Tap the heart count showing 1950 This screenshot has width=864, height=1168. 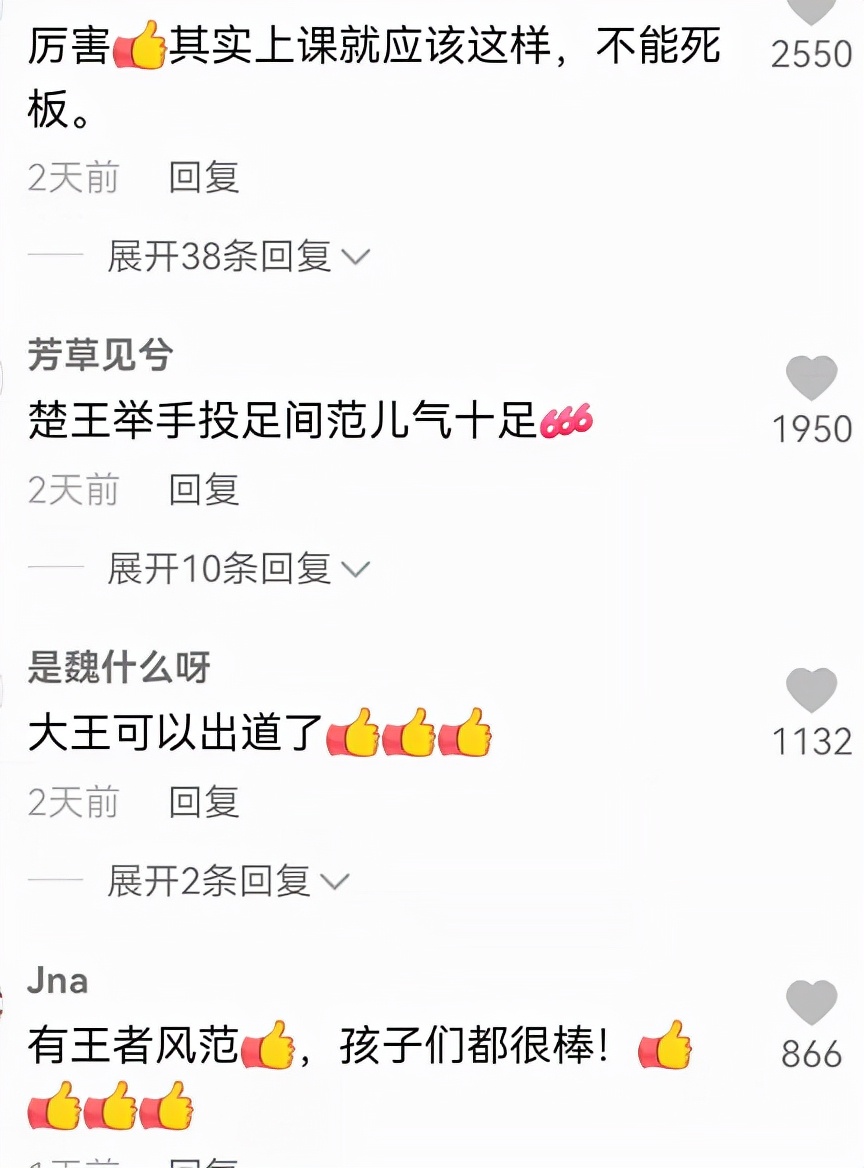[x=817, y=429]
